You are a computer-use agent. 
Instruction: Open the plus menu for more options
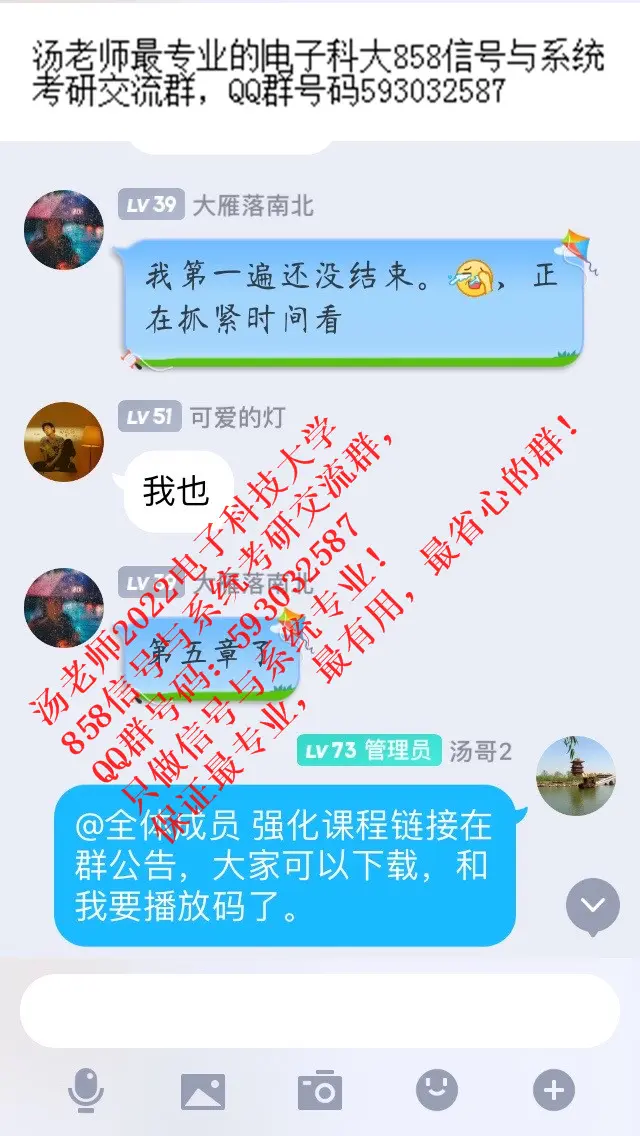pyautogui.click(x=554, y=1090)
